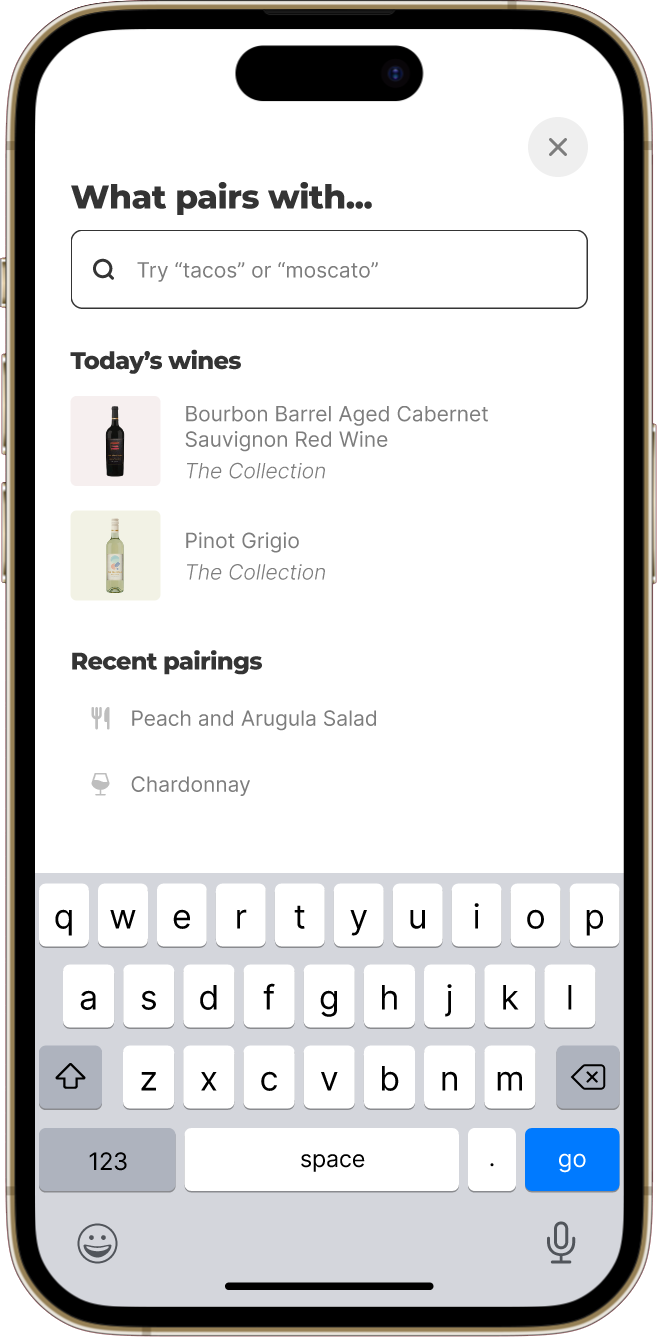Open recent pairing Peach and Arugula Salad
The width and height of the screenshot is (657, 1337).
(x=253, y=719)
